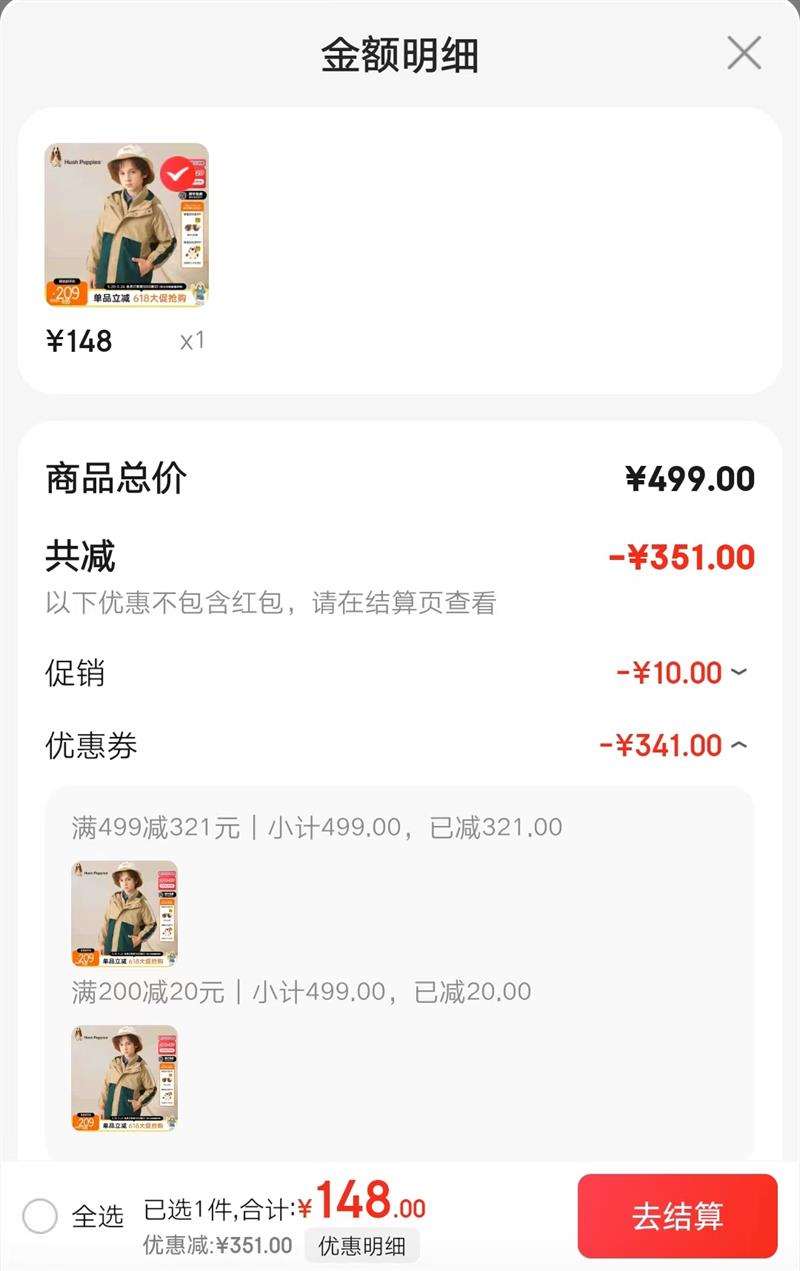The width and height of the screenshot is (800, 1271).
Task: View product under 满200减20元 coupon
Action: click(x=124, y=1077)
